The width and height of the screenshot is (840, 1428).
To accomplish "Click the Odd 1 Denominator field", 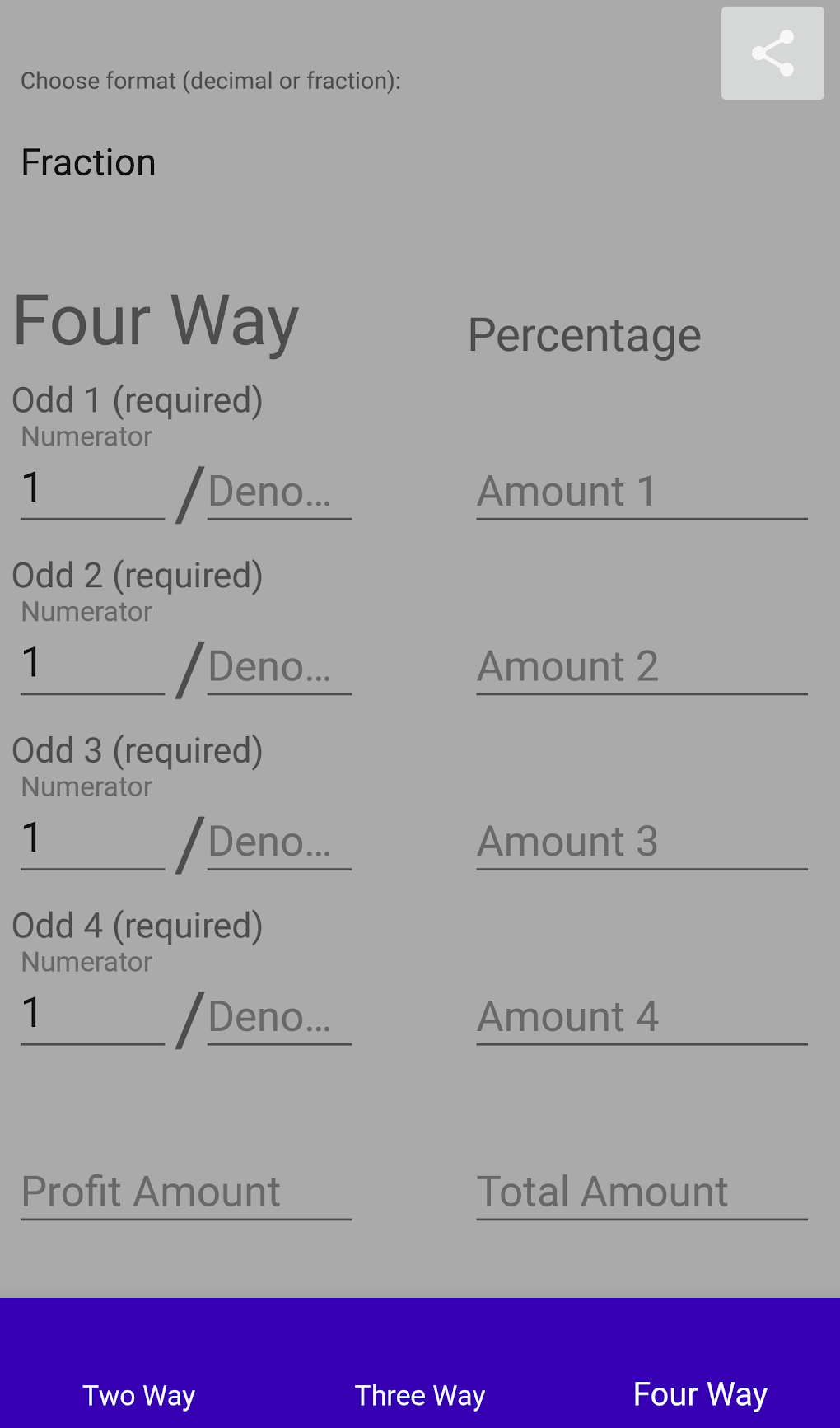I will point(280,494).
